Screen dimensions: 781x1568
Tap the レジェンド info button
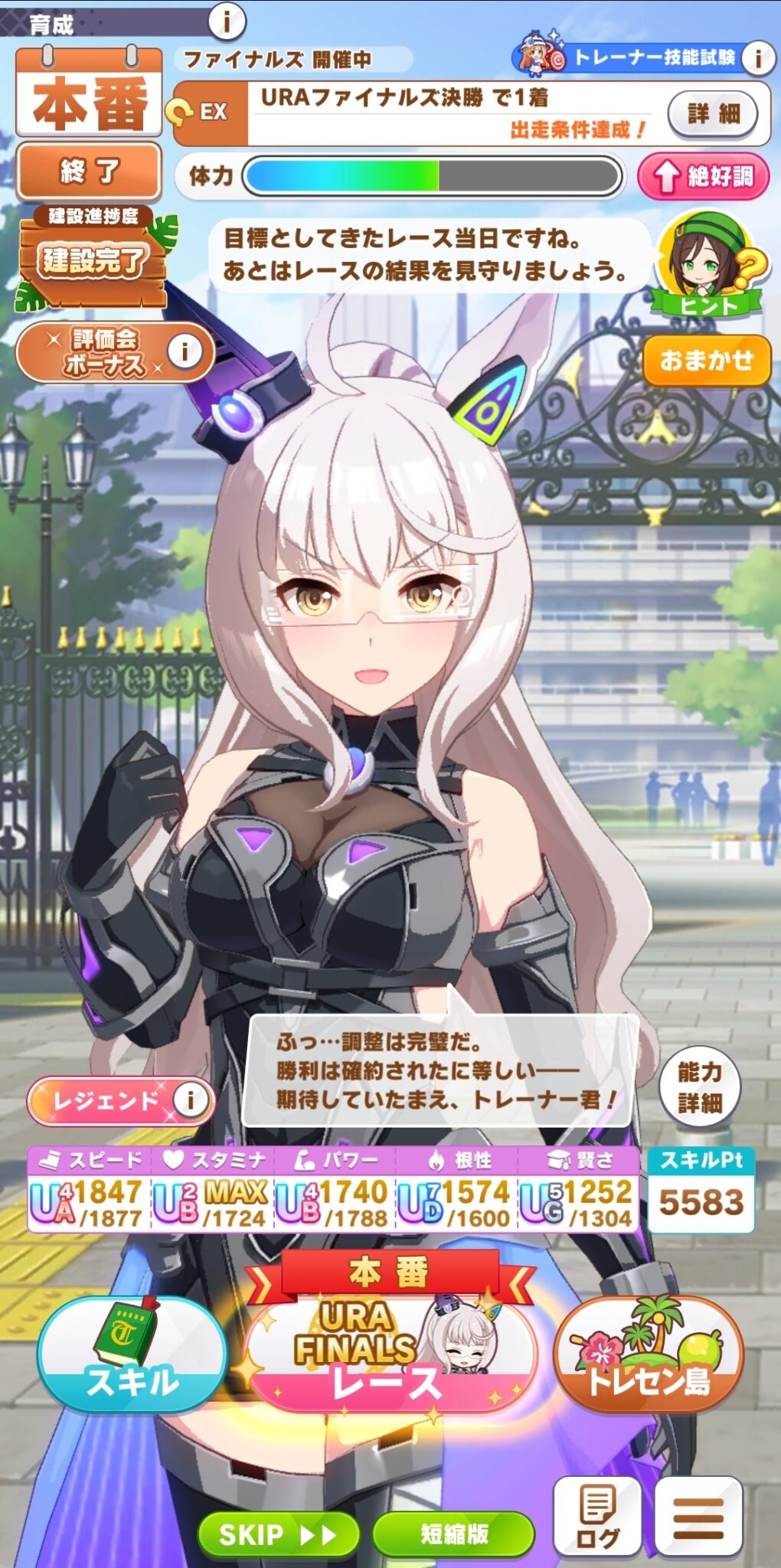pyautogui.click(x=190, y=1100)
